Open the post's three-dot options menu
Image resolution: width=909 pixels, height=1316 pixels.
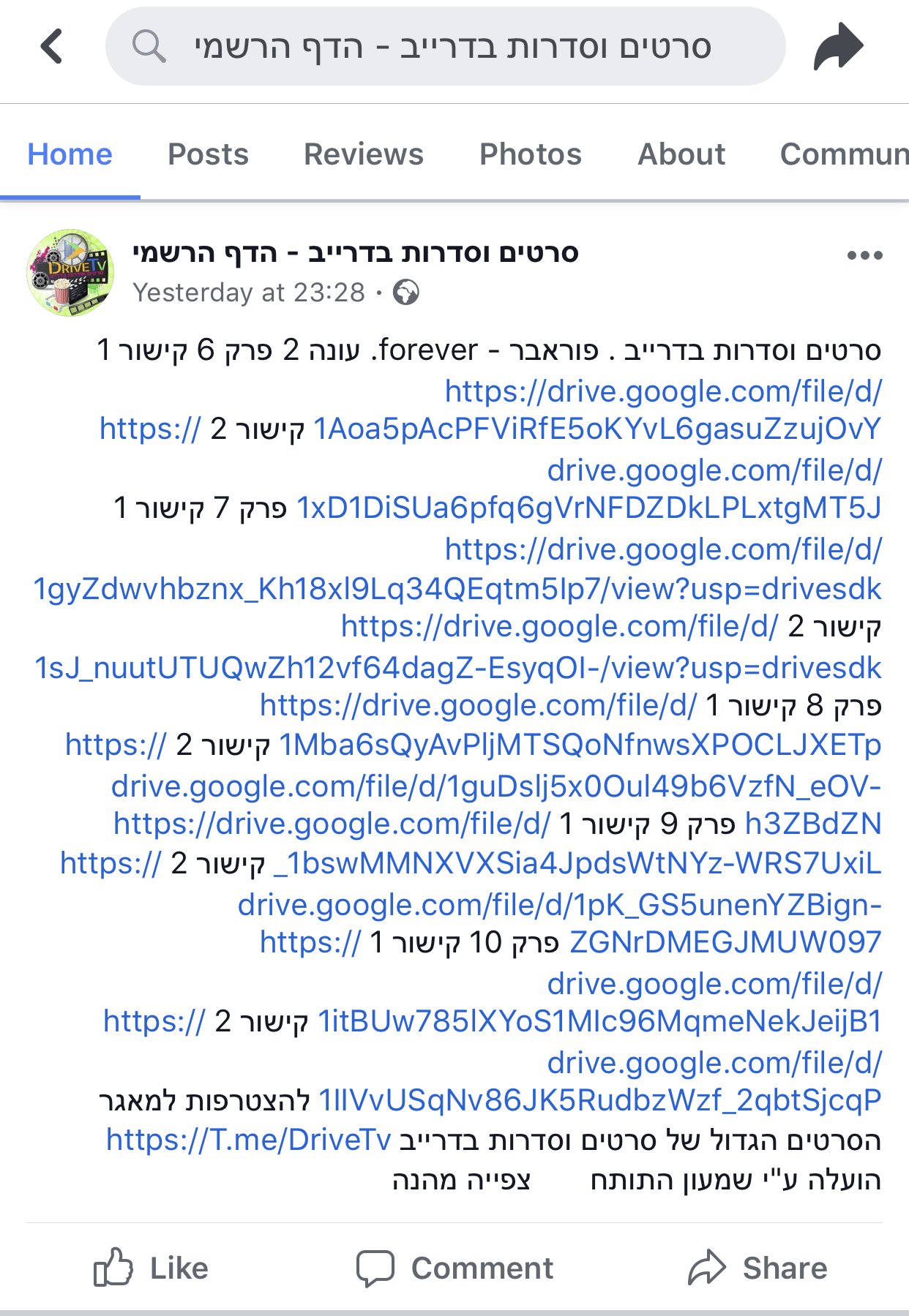pos(864,255)
